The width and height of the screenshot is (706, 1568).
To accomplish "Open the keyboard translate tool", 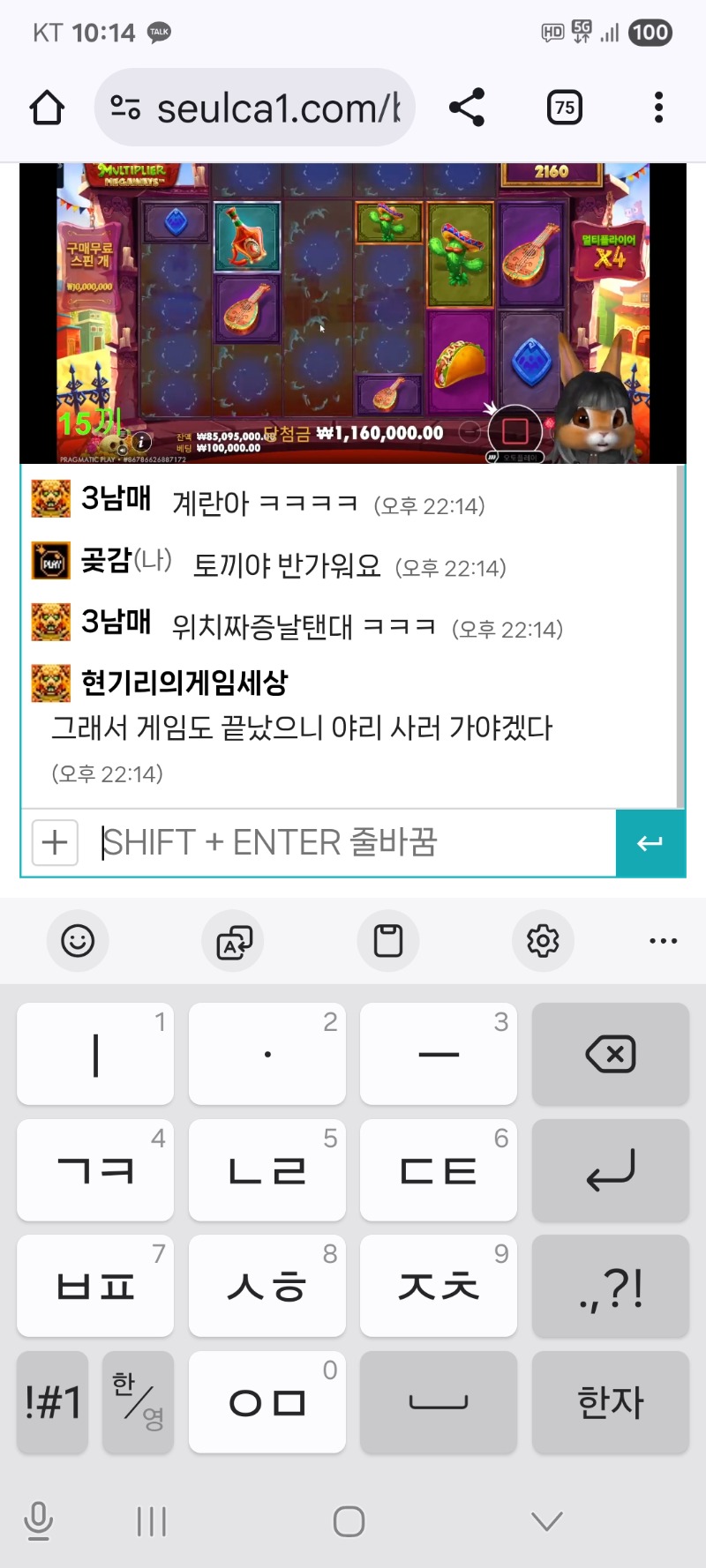I will pos(234,941).
